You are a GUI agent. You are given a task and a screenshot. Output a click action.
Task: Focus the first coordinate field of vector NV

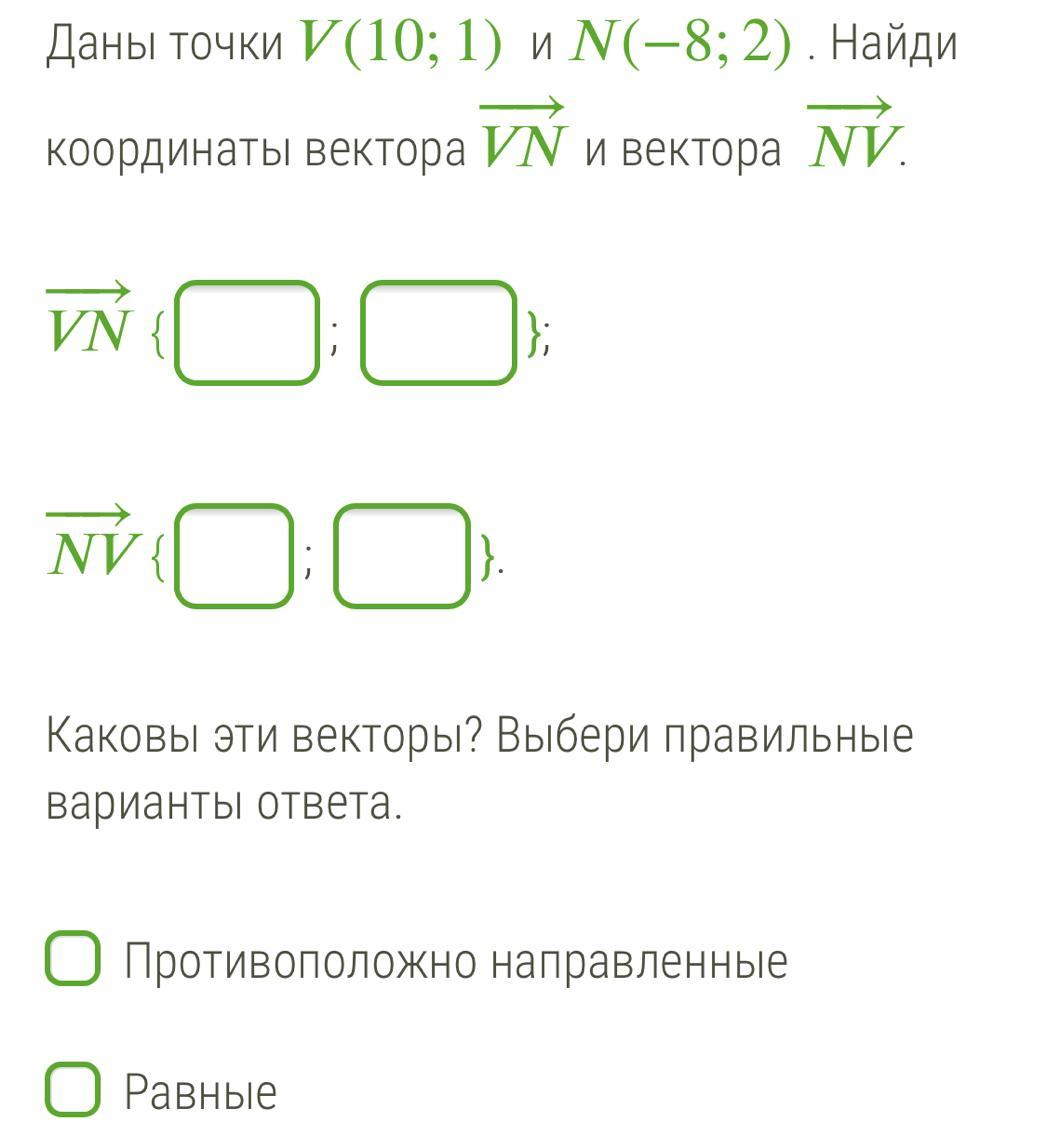[x=234, y=556]
